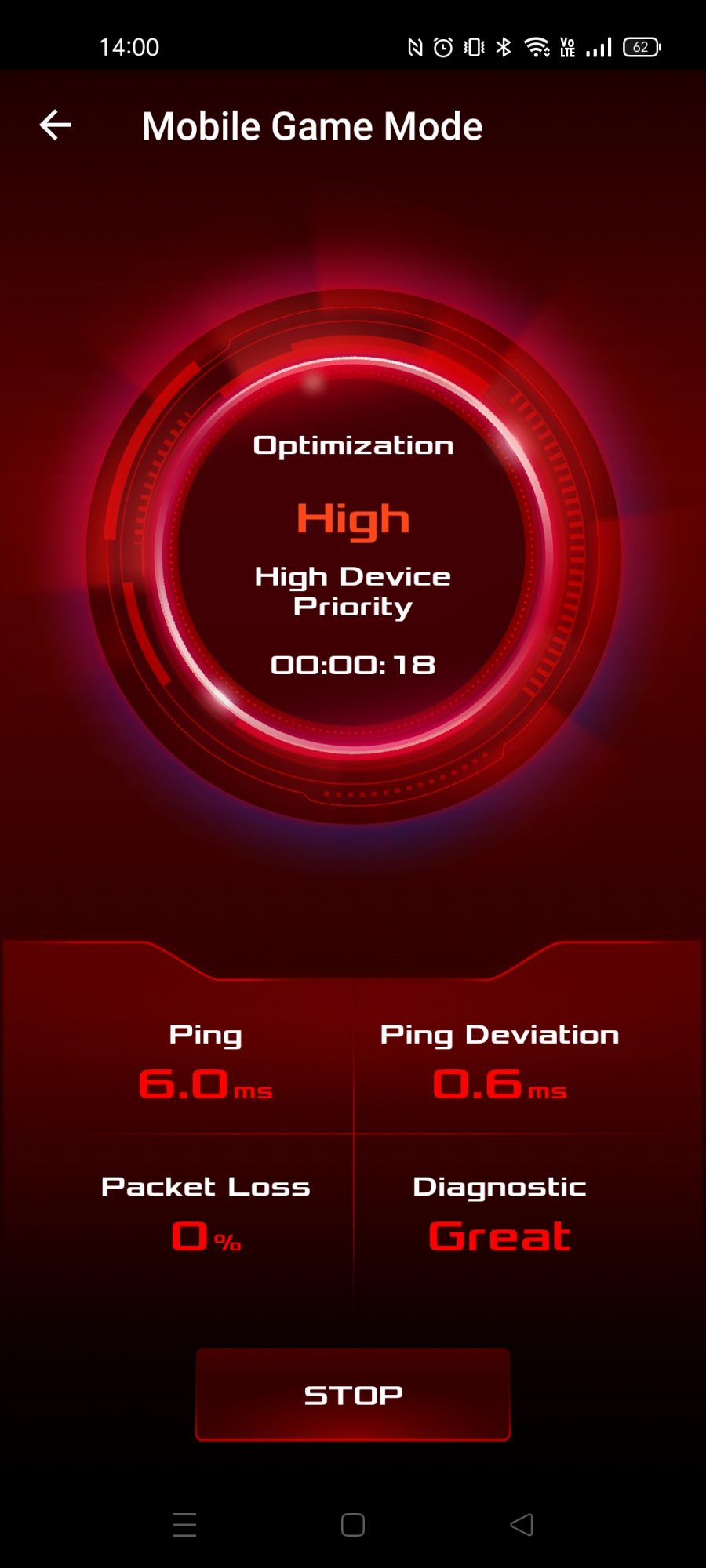Tap STOP to end optimization
Viewport: 706px width, 1568px height.
pyautogui.click(x=353, y=1395)
